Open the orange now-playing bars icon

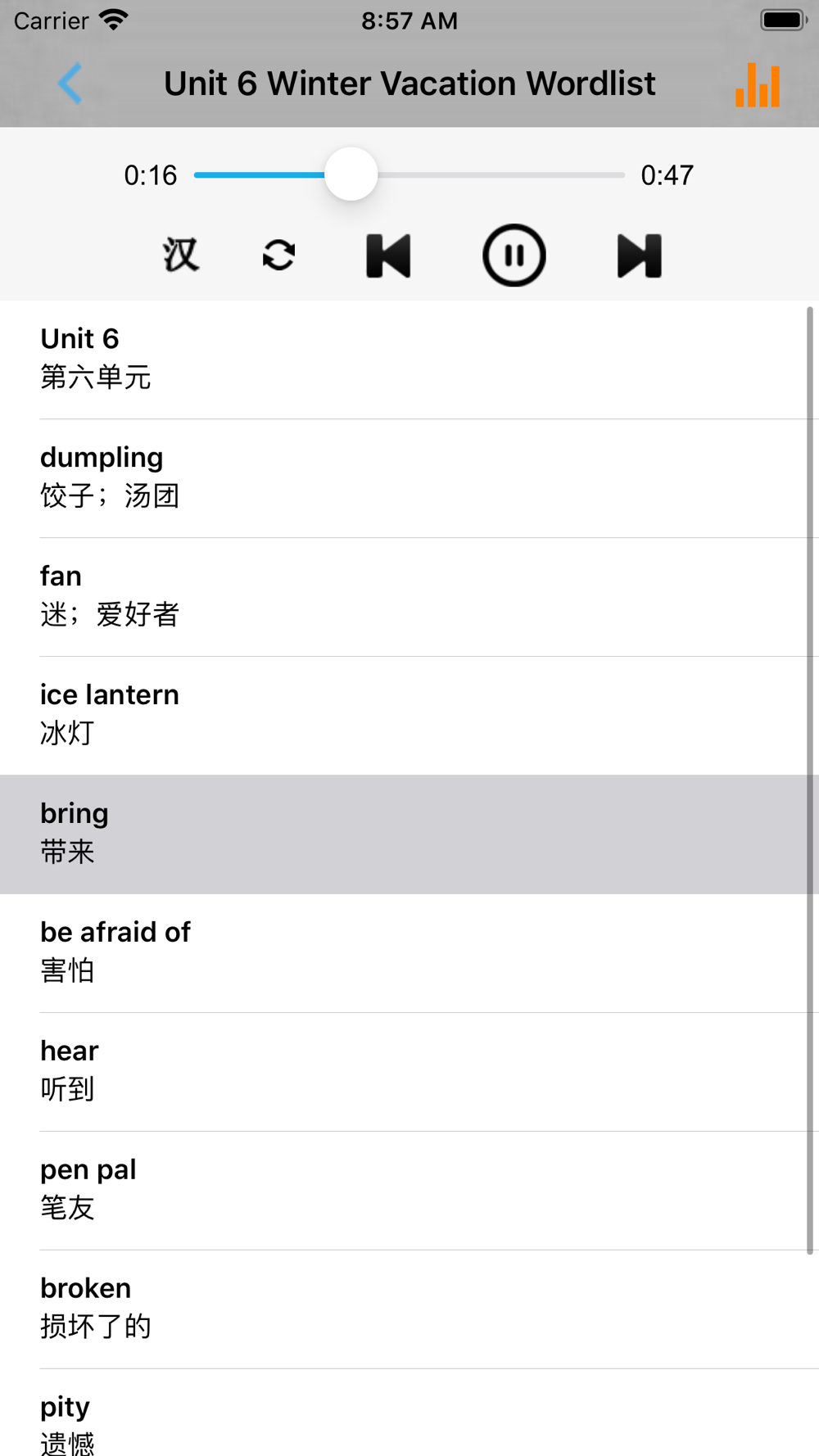[758, 85]
